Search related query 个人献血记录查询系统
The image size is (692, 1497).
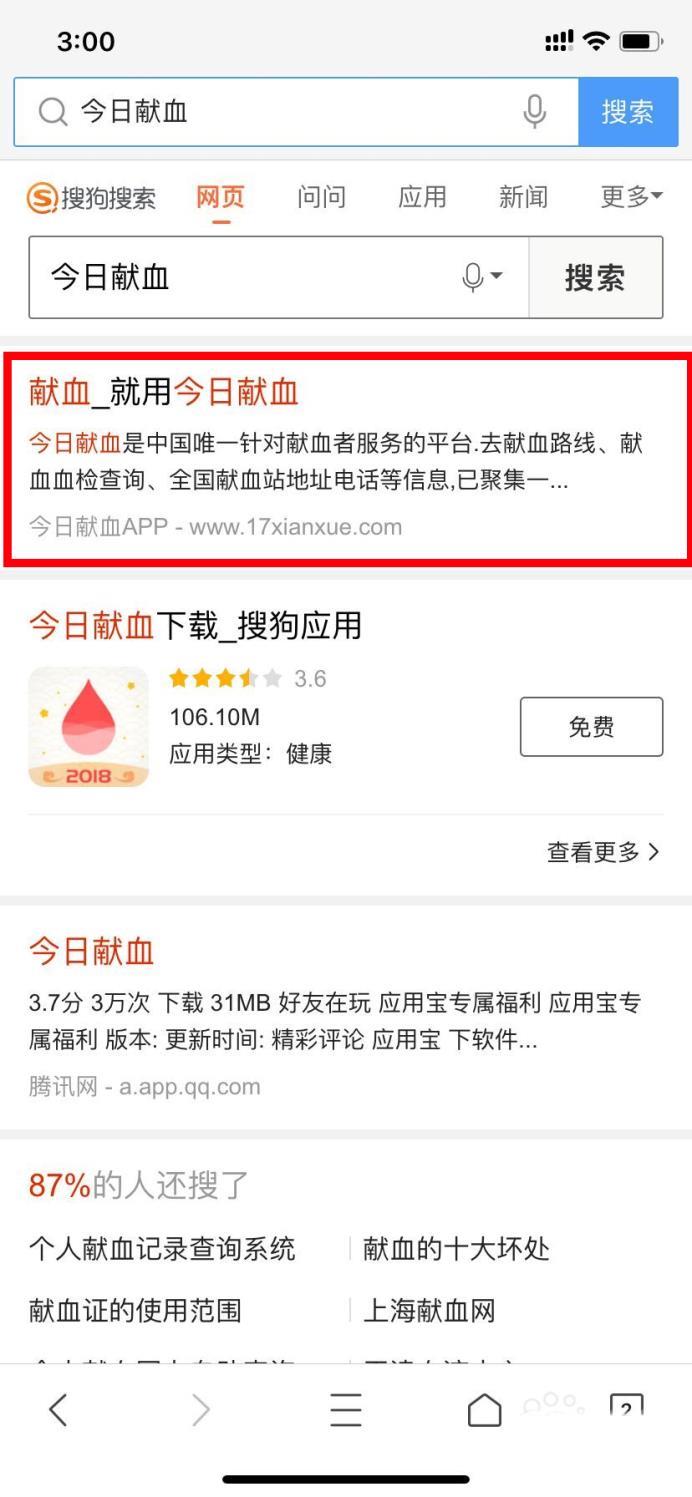pyautogui.click(x=163, y=1249)
